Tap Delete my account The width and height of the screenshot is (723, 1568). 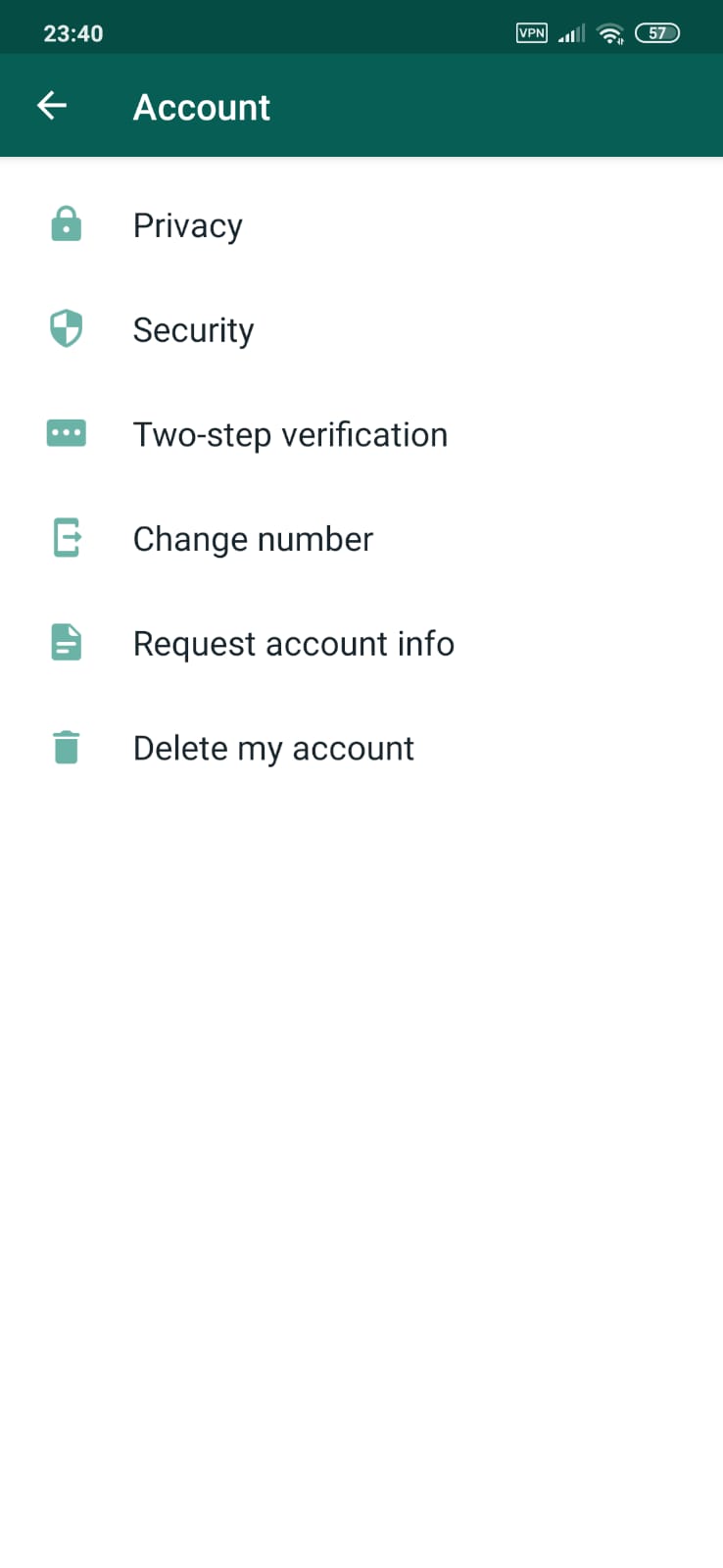pos(273,749)
